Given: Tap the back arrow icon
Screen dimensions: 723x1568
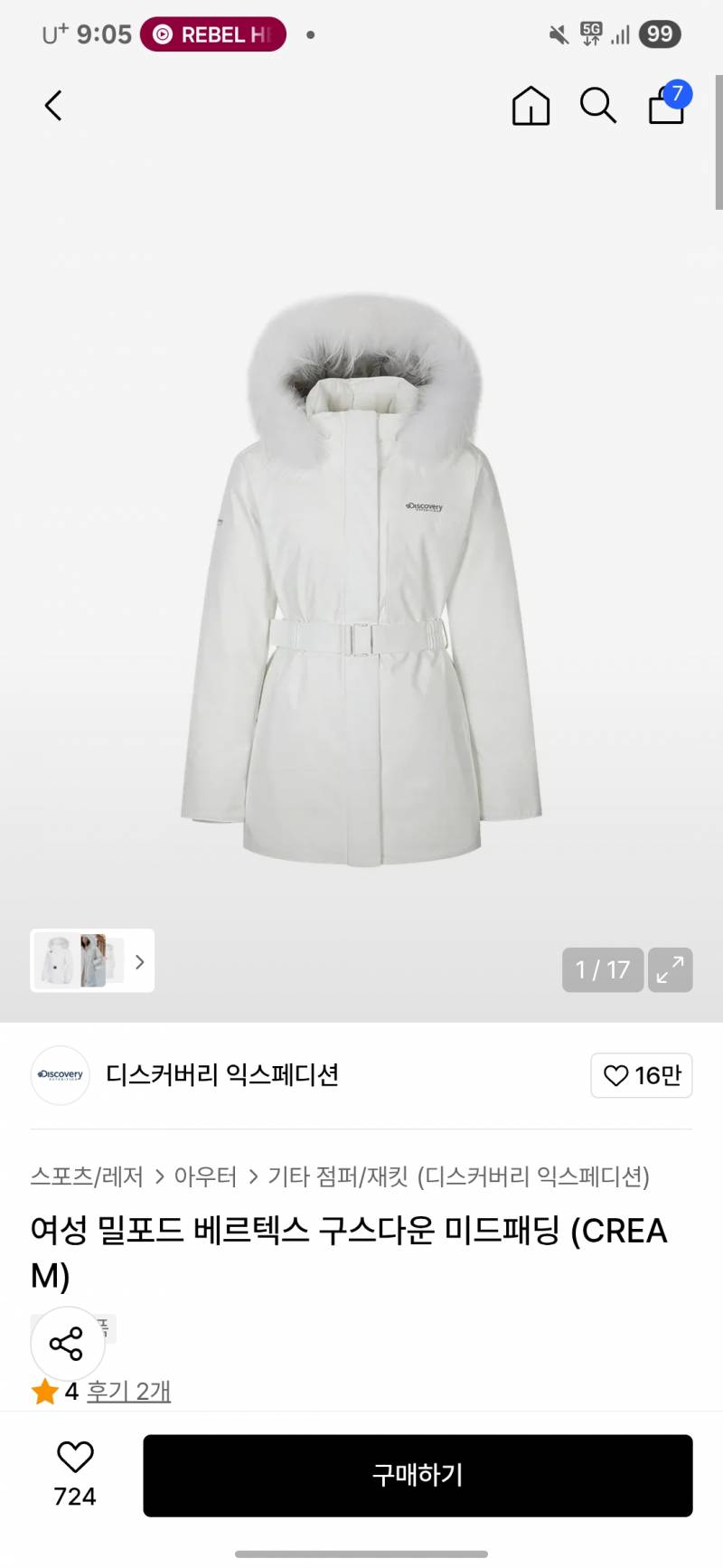Looking at the screenshot, I should [x=52, y=106].
